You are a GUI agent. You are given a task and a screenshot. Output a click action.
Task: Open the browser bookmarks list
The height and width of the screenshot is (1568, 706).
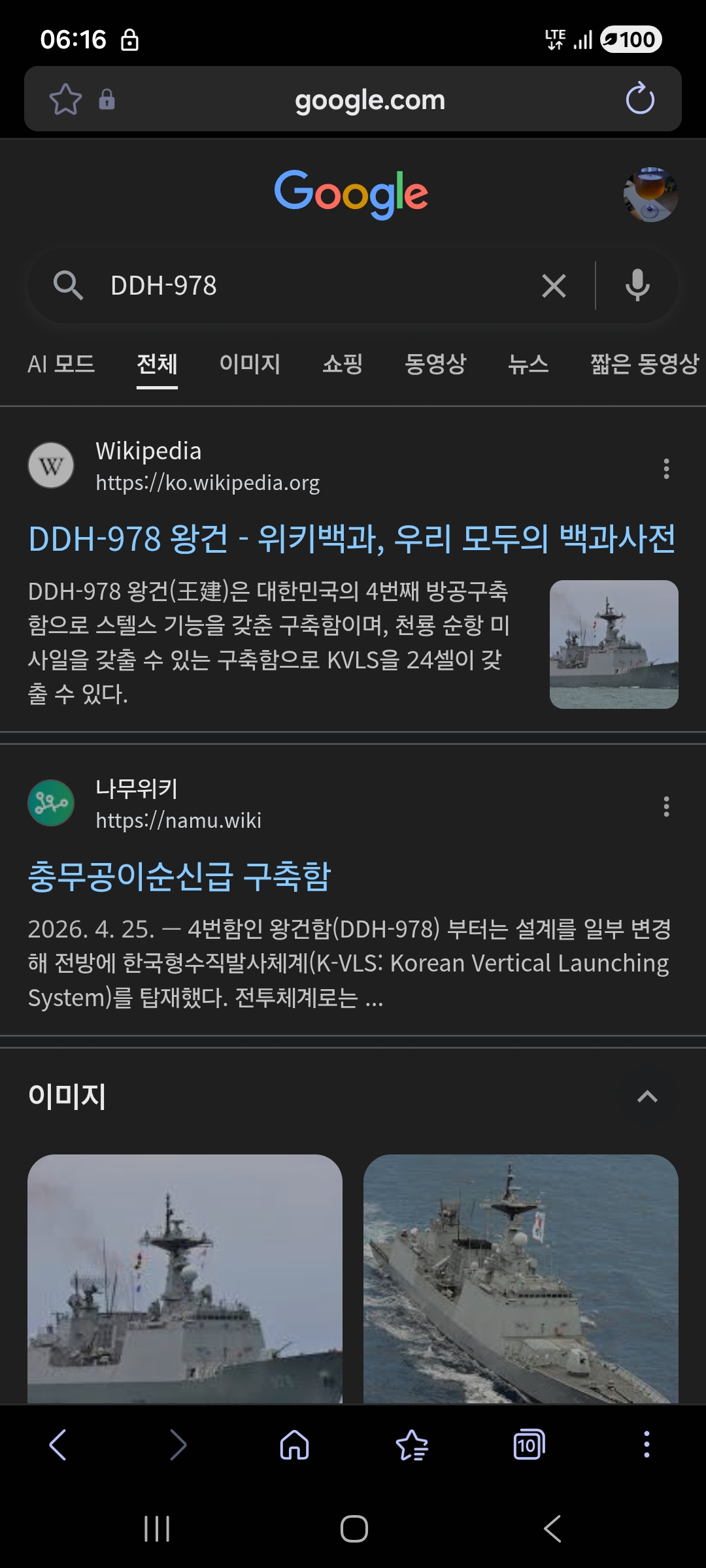412,1445
